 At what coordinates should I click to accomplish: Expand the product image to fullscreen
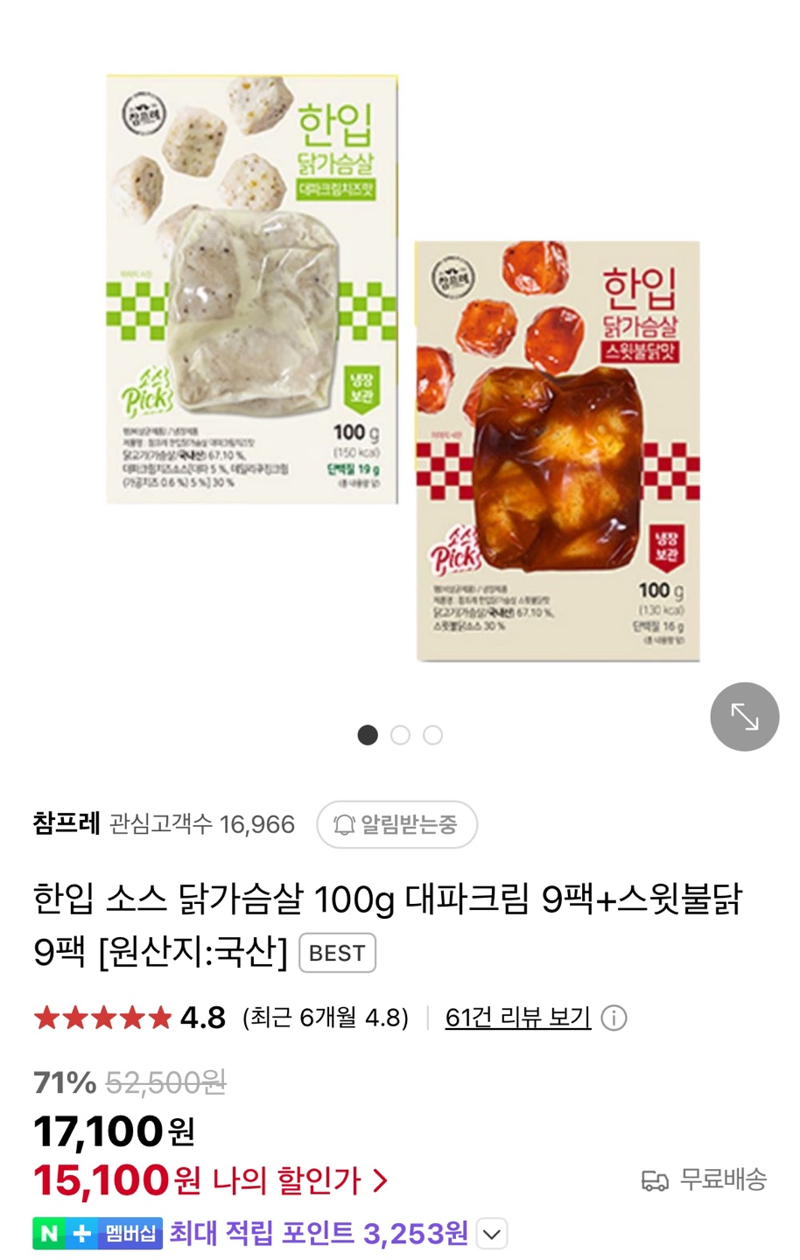pos(744,716)
